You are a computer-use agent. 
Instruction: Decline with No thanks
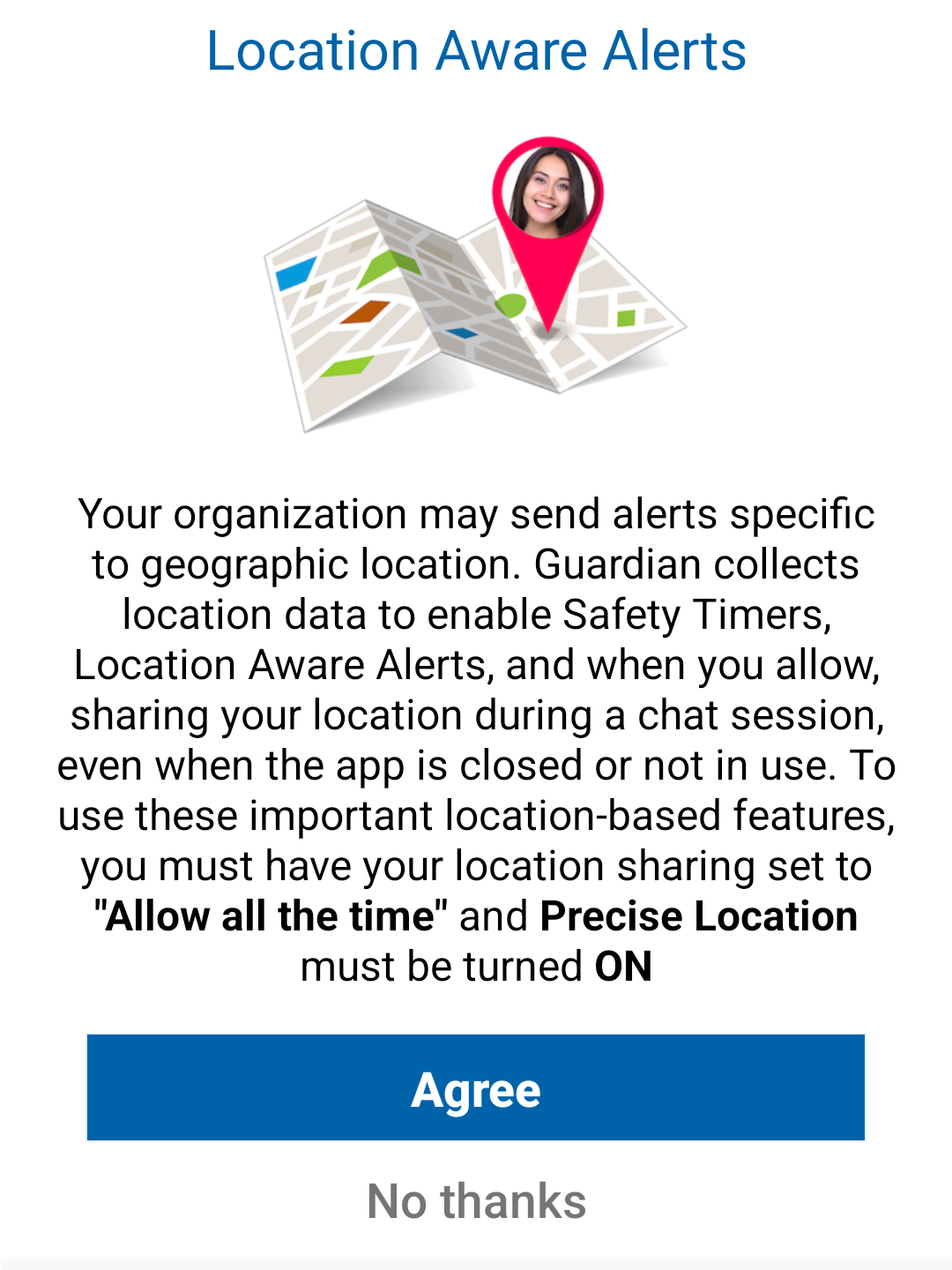point(476,1201)
